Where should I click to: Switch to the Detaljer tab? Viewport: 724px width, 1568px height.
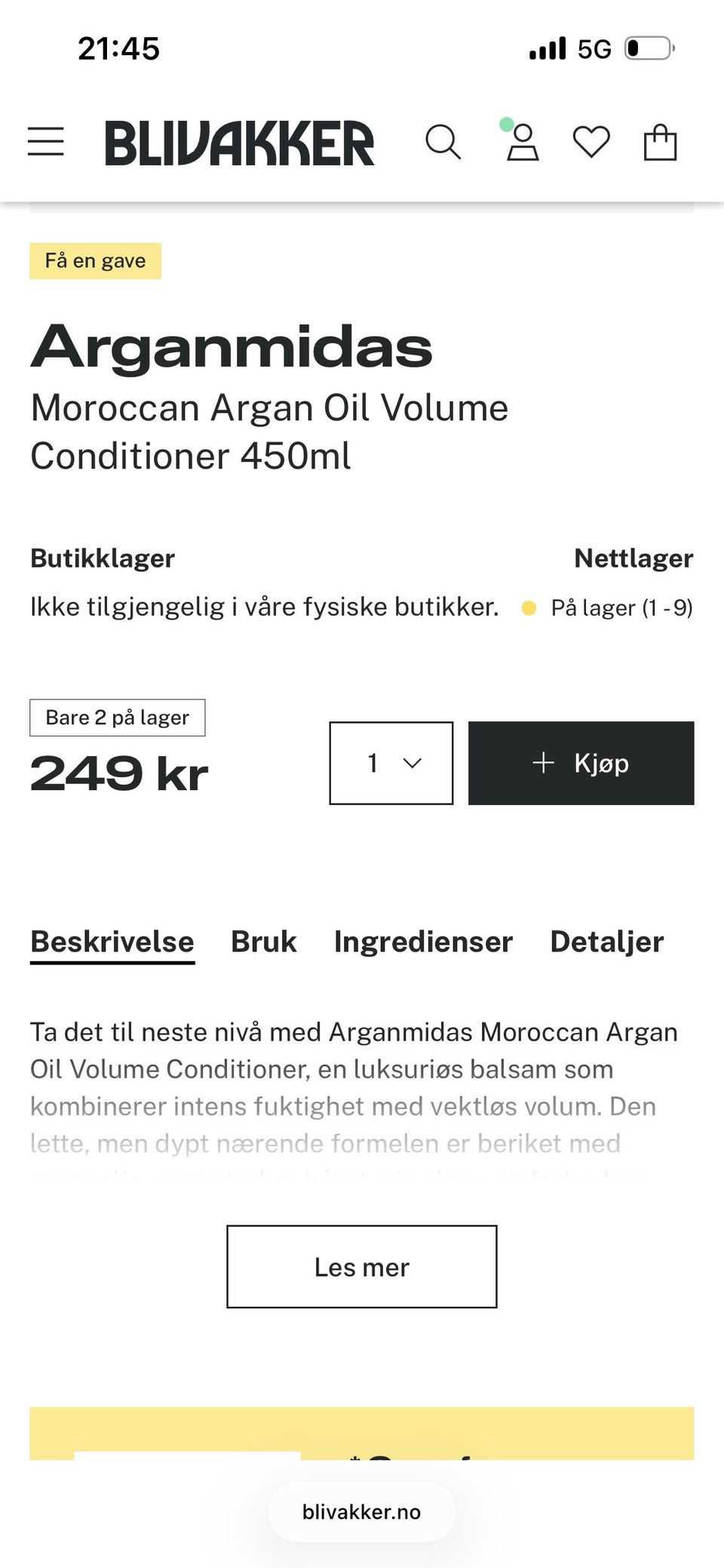click(x=607, y=942)
